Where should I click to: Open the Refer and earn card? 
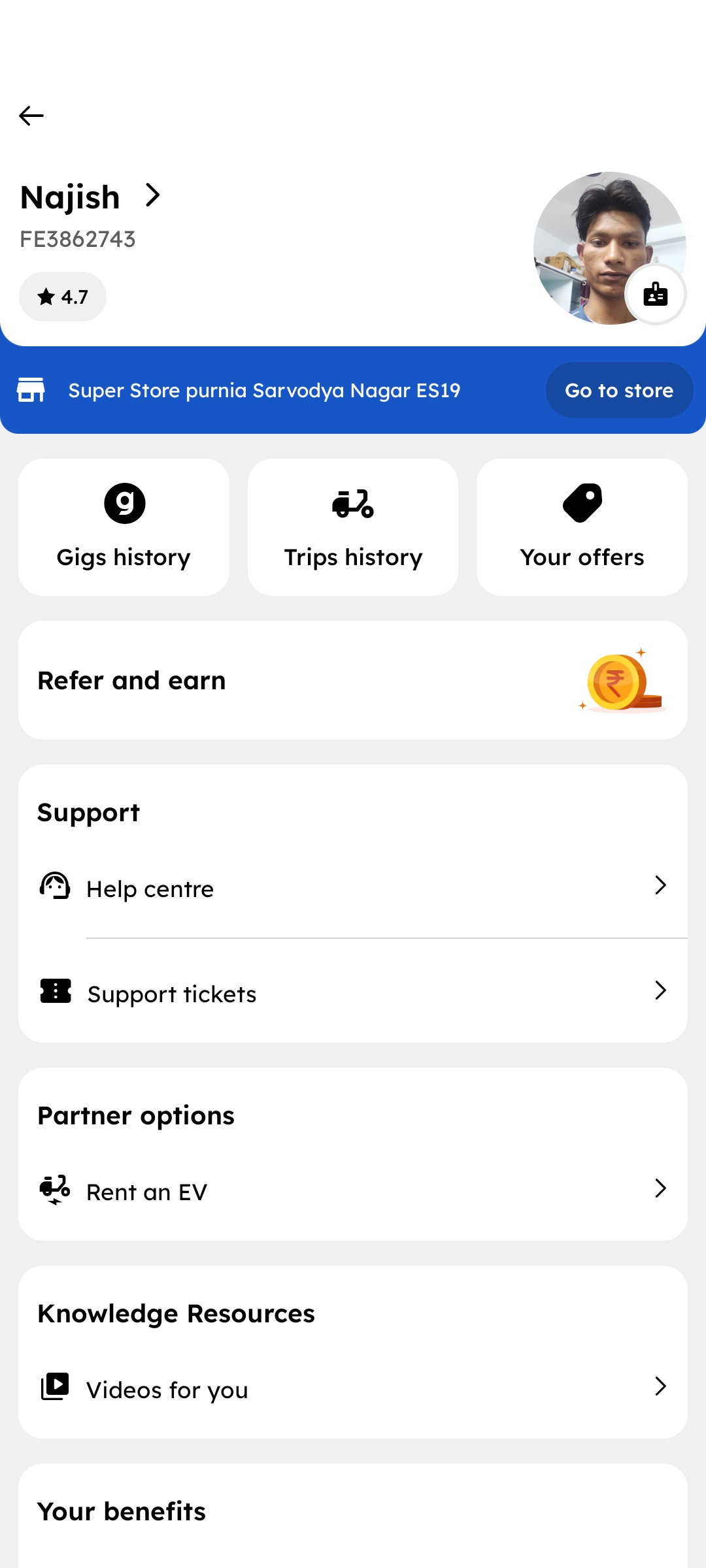(353, 680)
